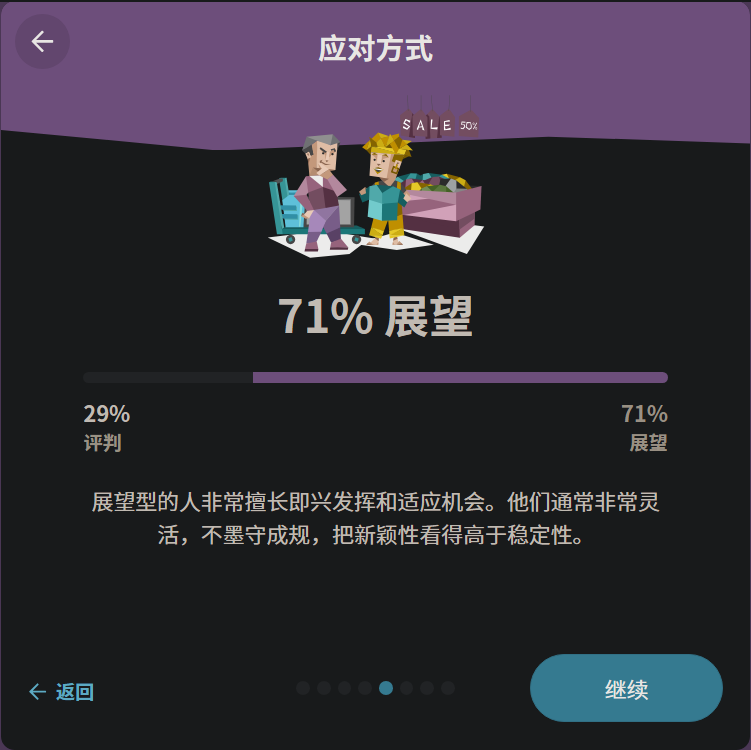751x750 pixels.
Task: Tap the back arrow in the header
Action: tap(42, 41)
